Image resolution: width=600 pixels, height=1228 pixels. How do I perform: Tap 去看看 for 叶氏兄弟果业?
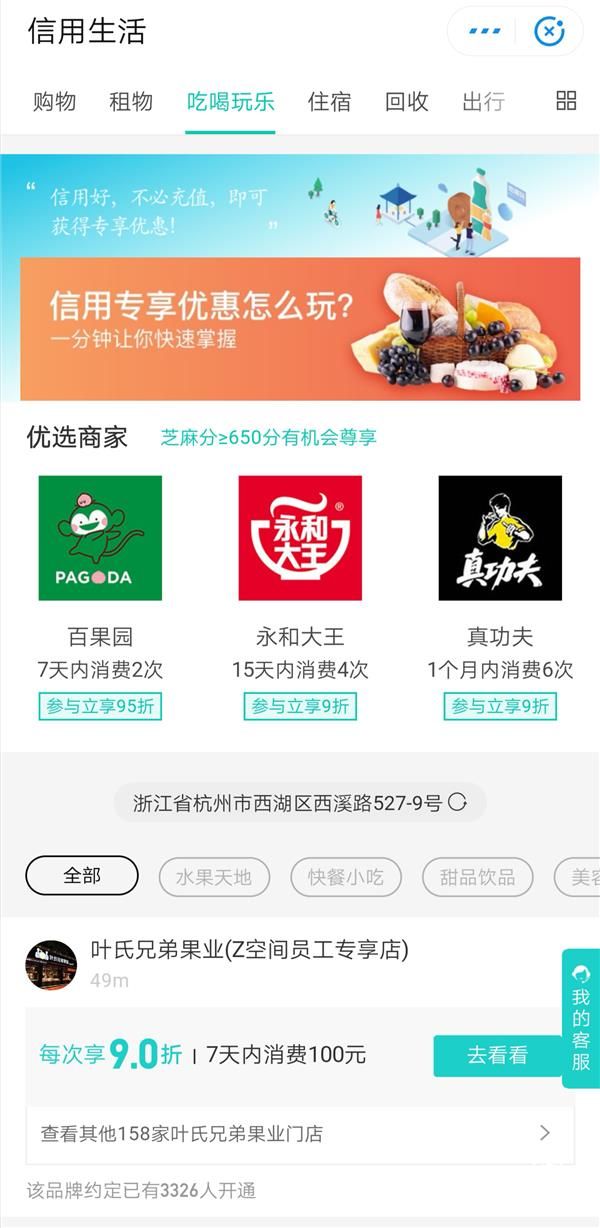(497, 1055)
